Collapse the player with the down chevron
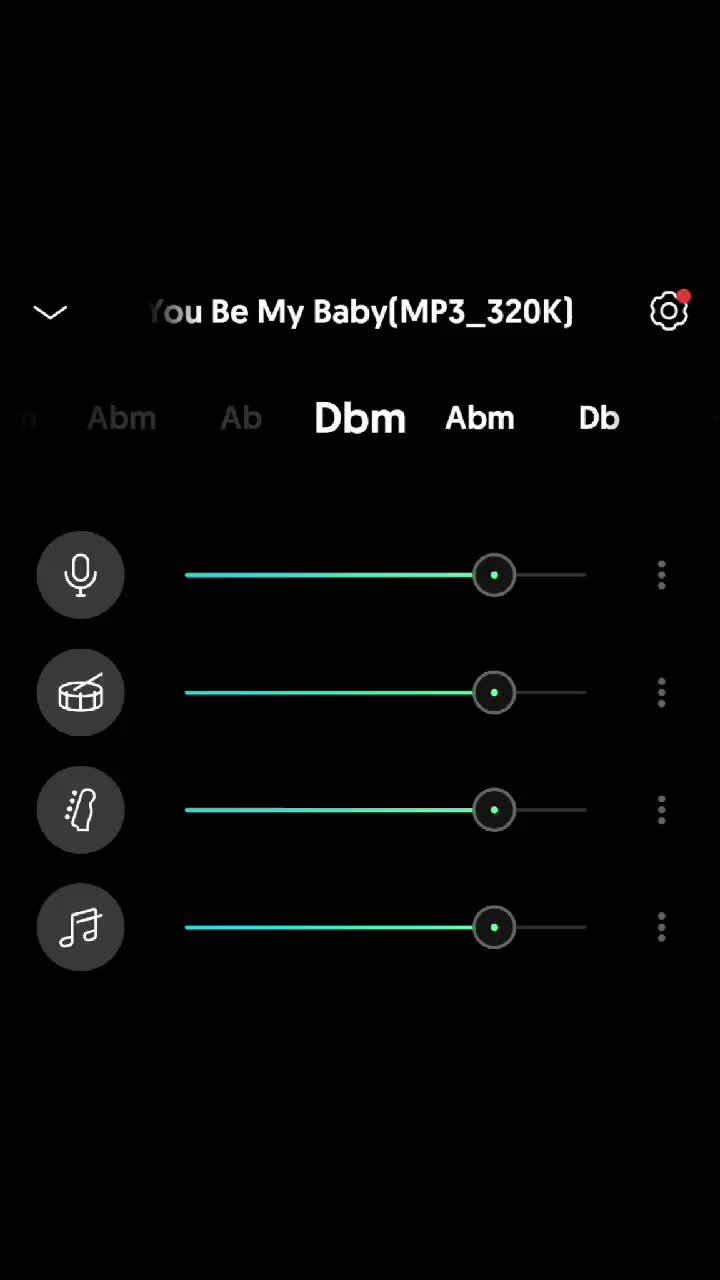The width and height of the screenshot is (720, 1280). tap(50, 312)
